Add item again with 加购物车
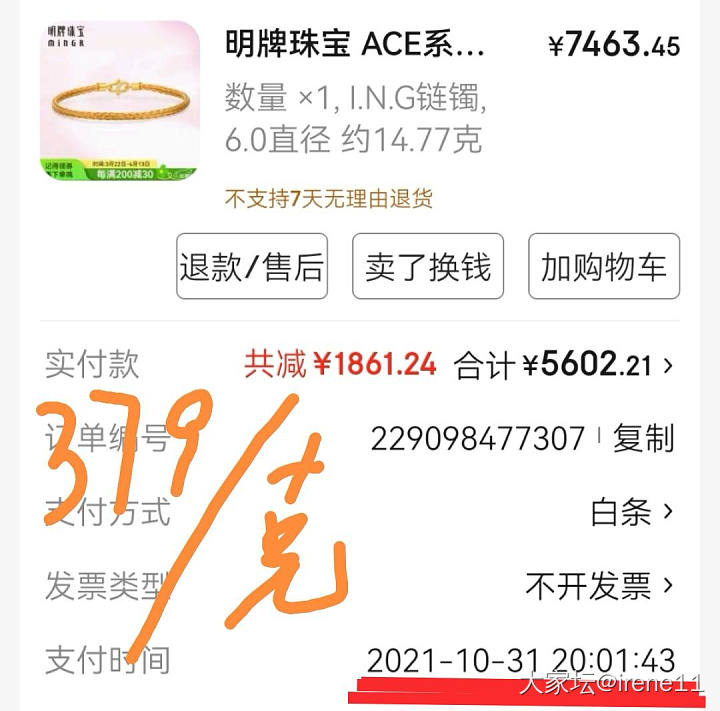Screen dimensions: 720x711 click(x=604, y=267)
